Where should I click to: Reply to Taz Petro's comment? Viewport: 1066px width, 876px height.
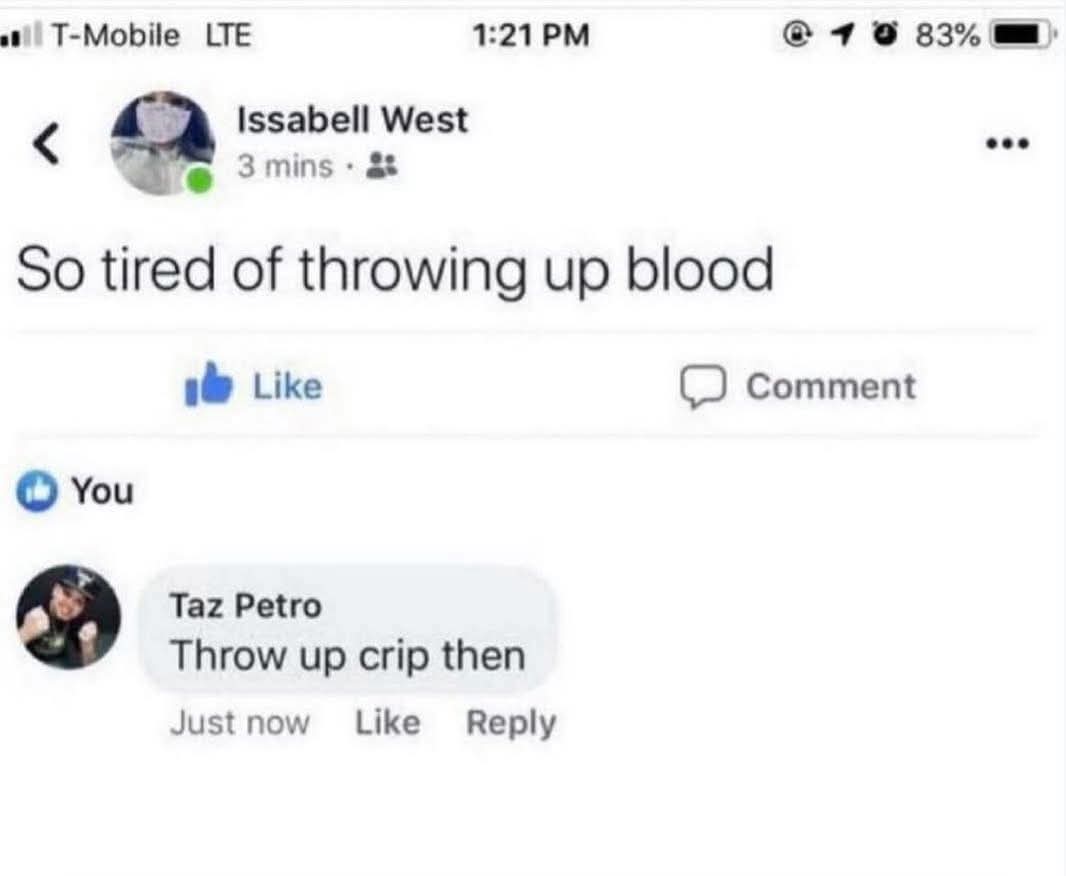511,722
